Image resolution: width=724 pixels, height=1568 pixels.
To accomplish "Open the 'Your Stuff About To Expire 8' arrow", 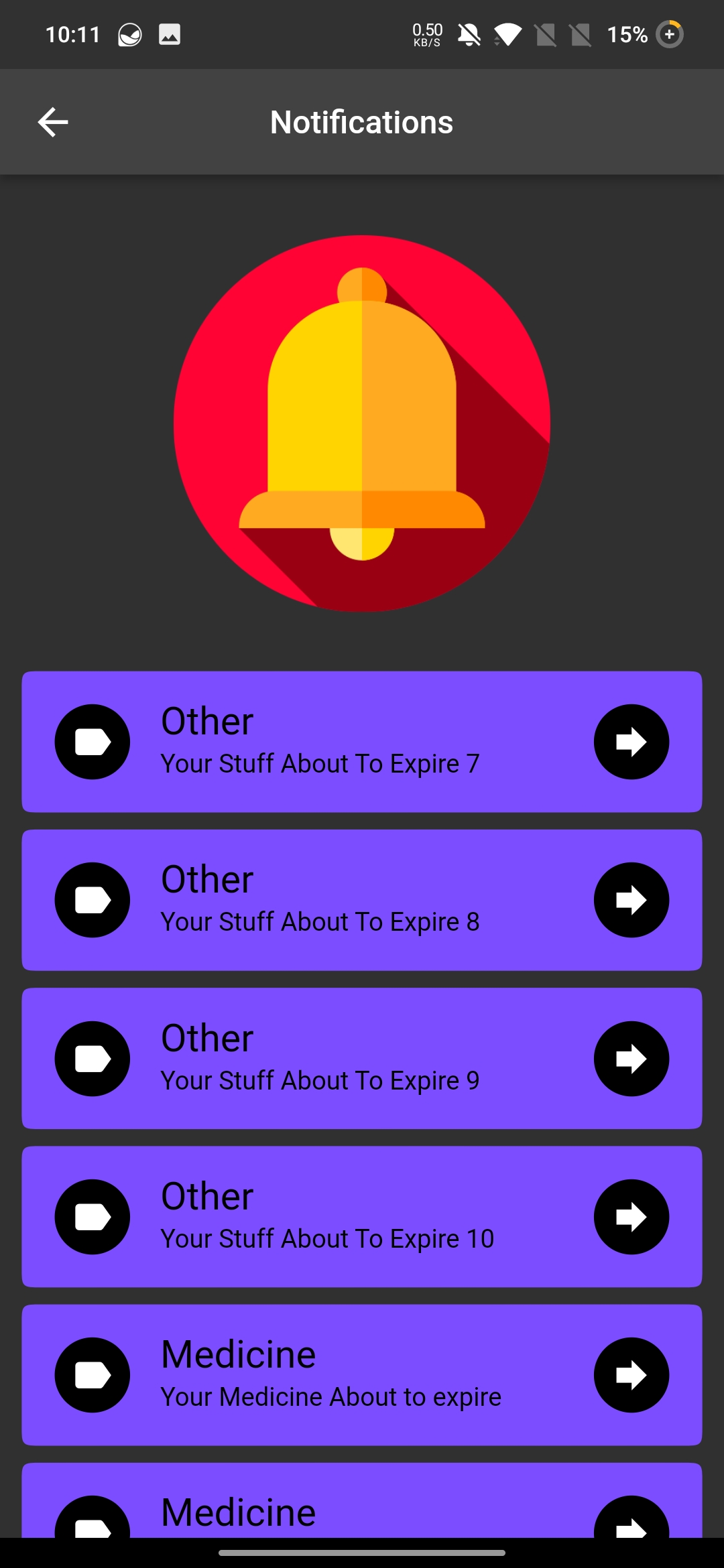I will pos(631,900).
